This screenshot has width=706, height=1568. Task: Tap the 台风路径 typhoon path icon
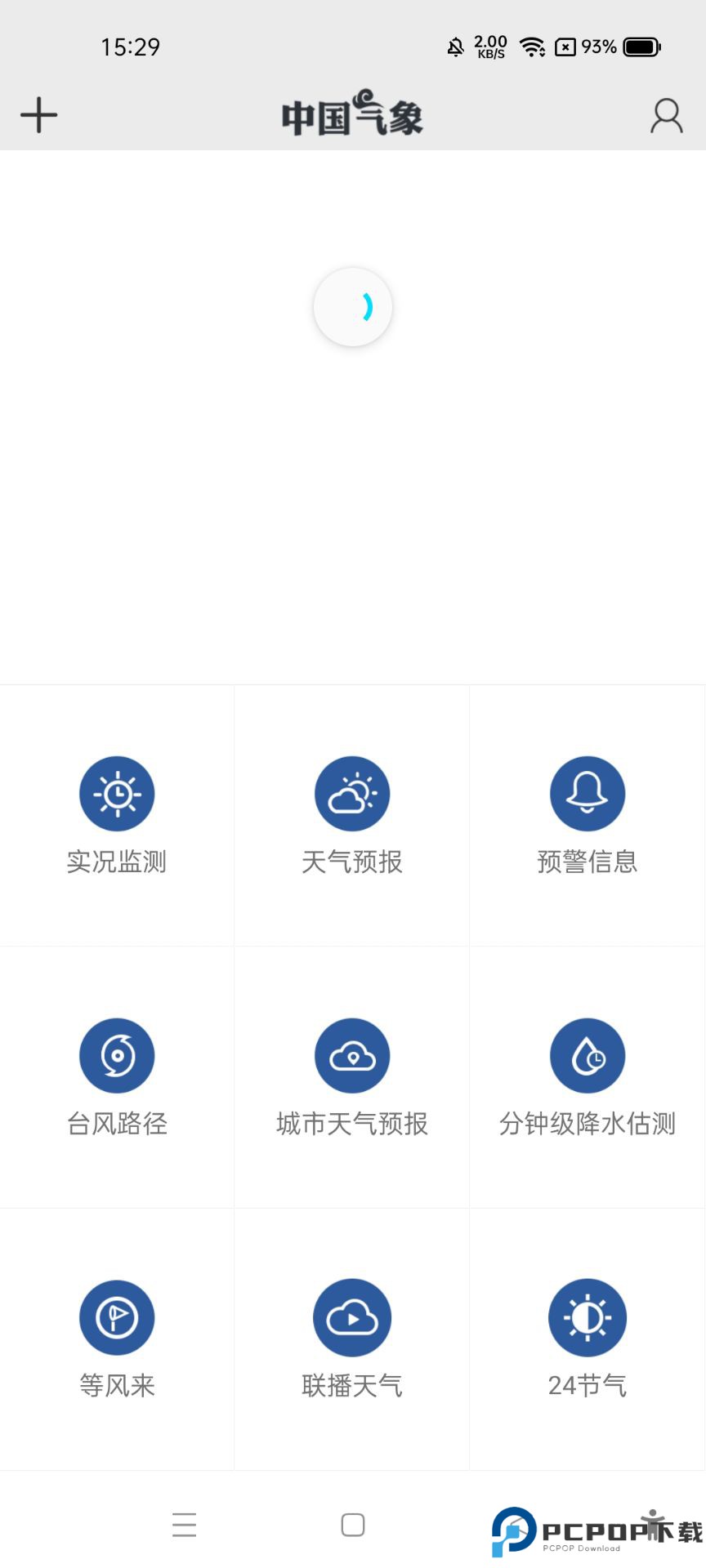[117, 1054]
